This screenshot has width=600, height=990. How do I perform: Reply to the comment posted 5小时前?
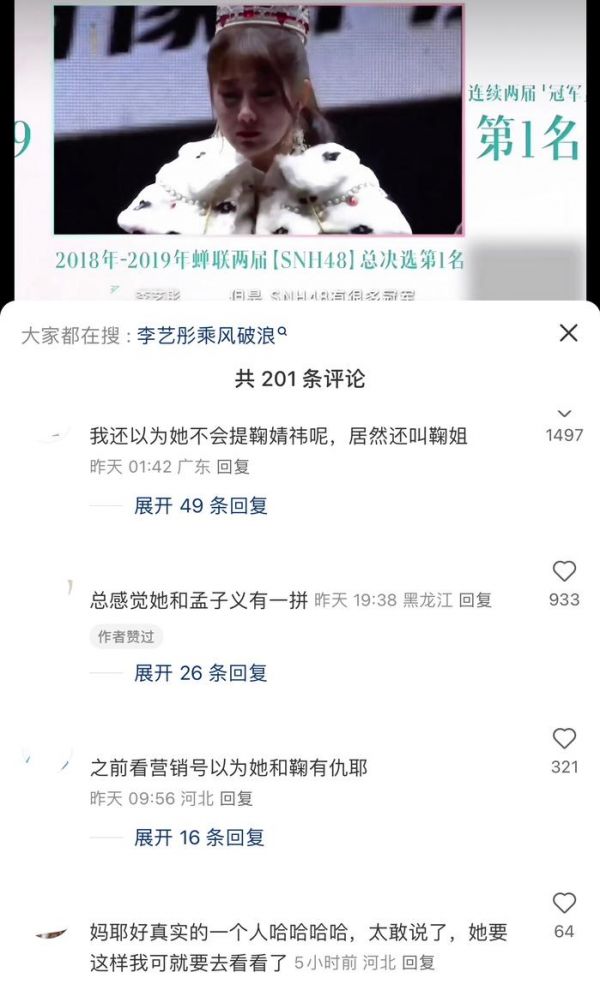(x=419, y=962)
